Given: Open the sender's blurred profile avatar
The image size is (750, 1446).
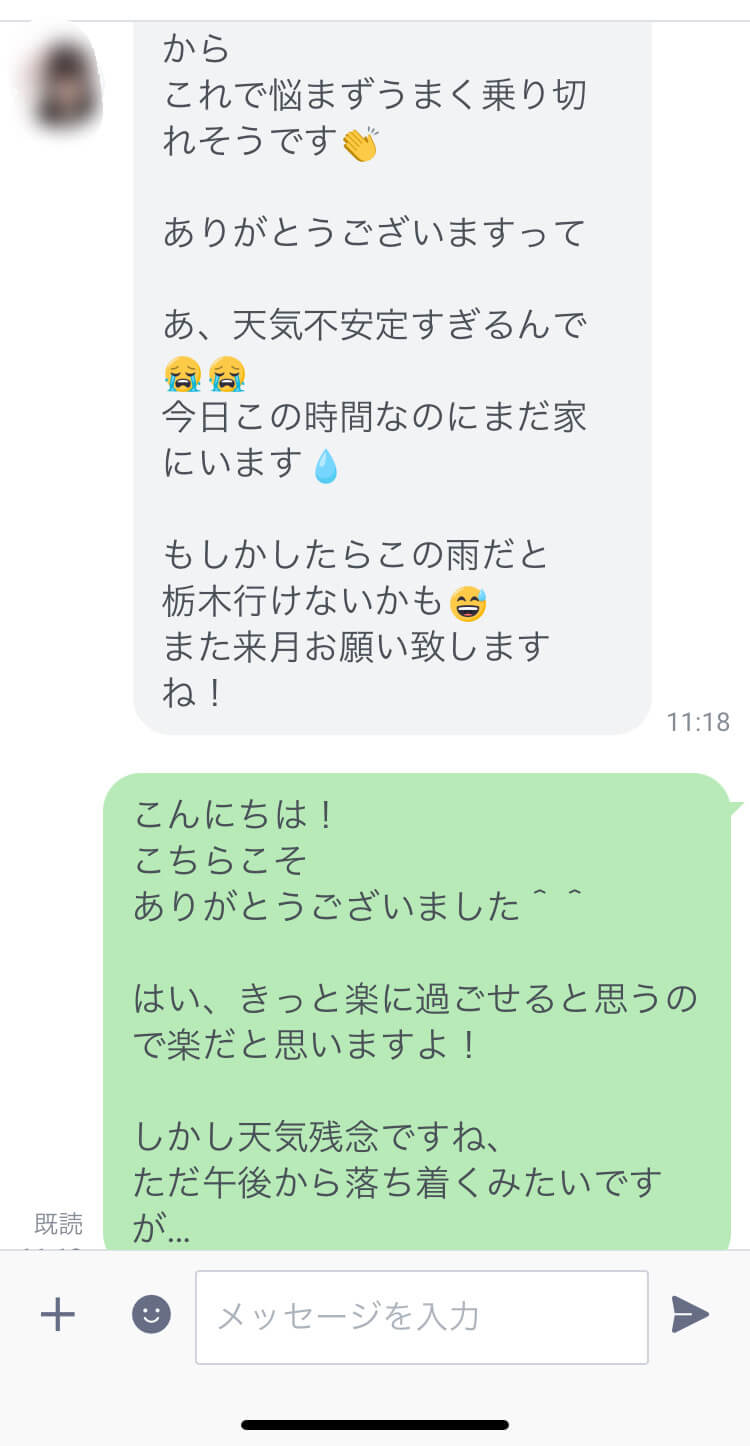Looking at the screenshot, I should coord(60,80).
